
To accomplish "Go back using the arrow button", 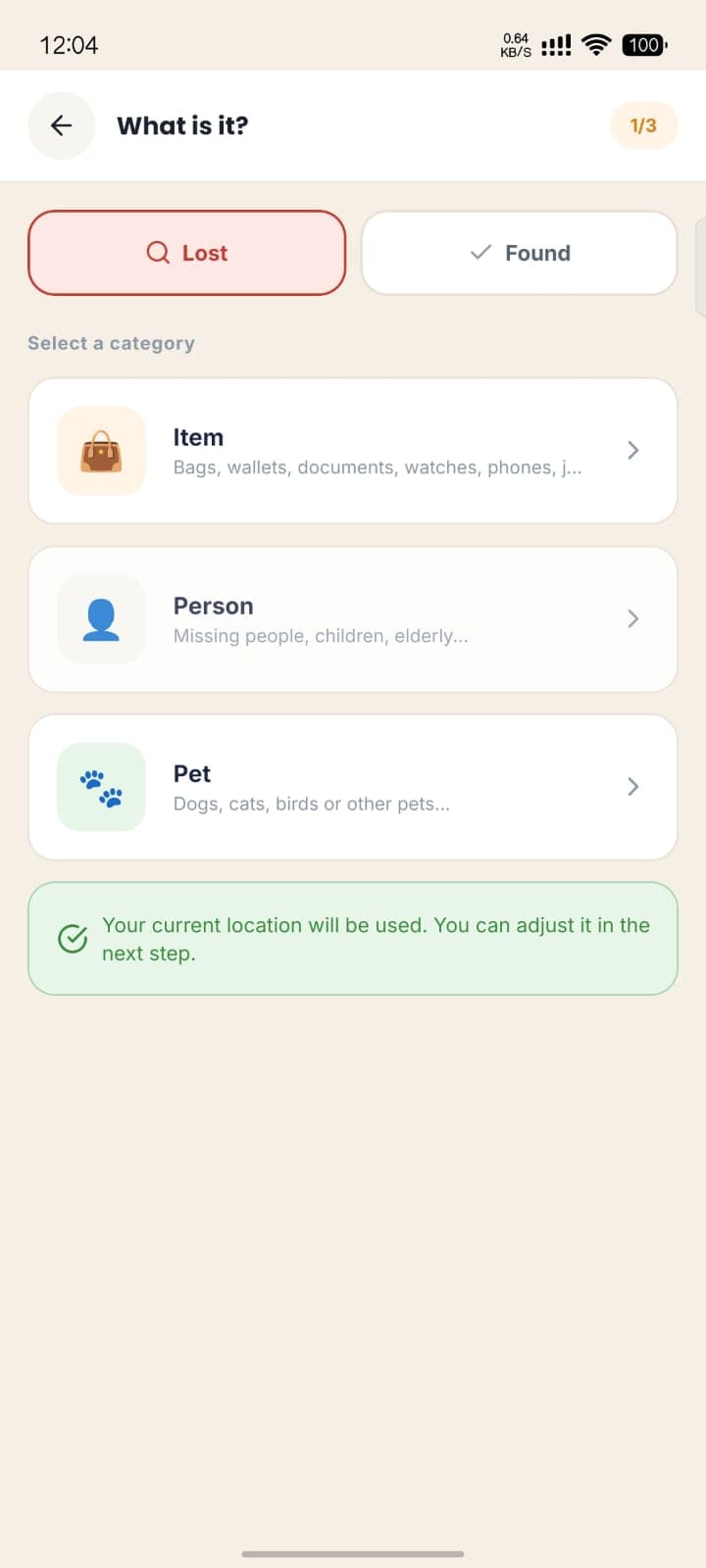I will coord(61,125).
